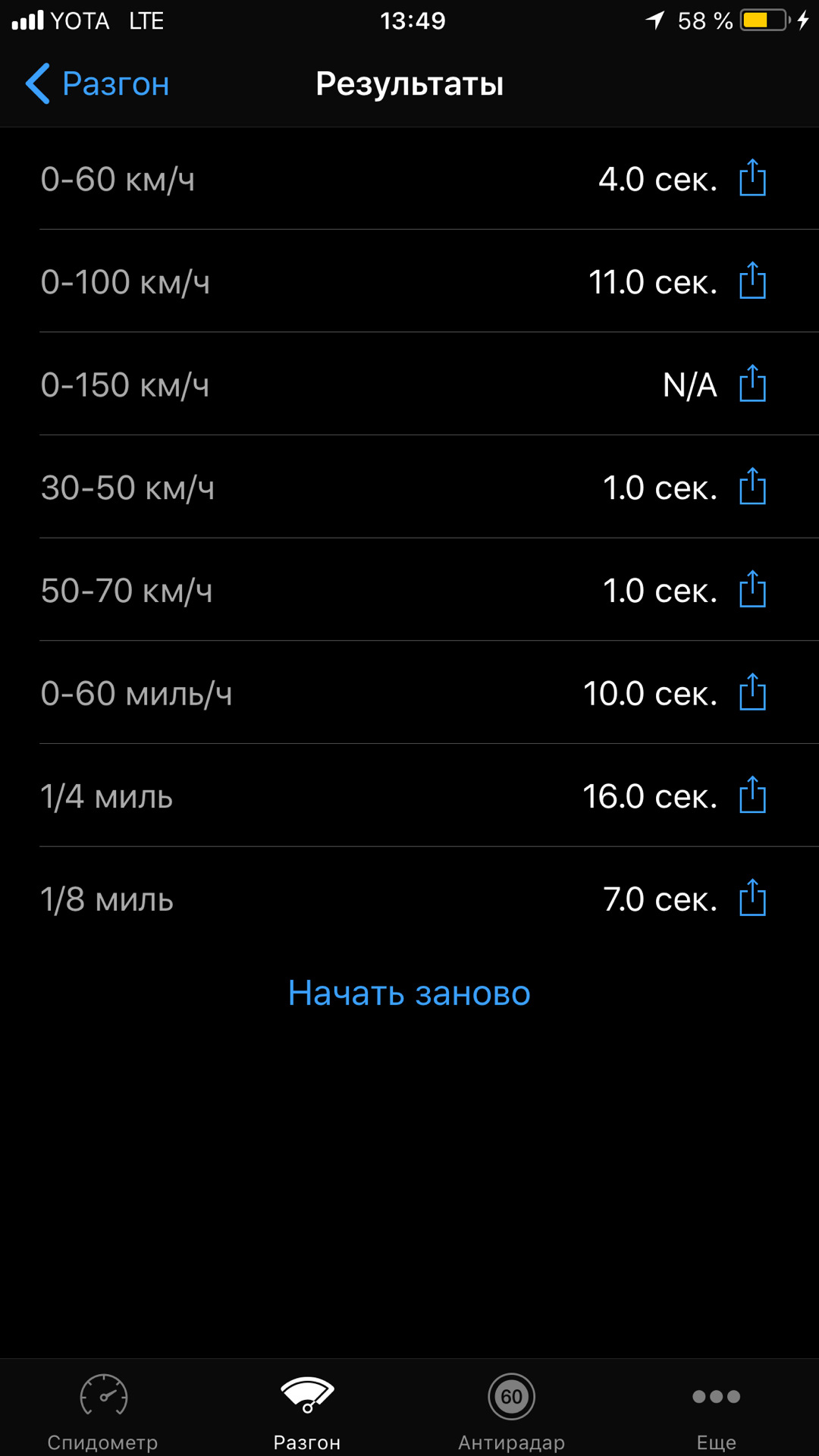Share the 50-70 км/ч result
This screenshot has width=819, height=1456.
click(x=752, y=590)
